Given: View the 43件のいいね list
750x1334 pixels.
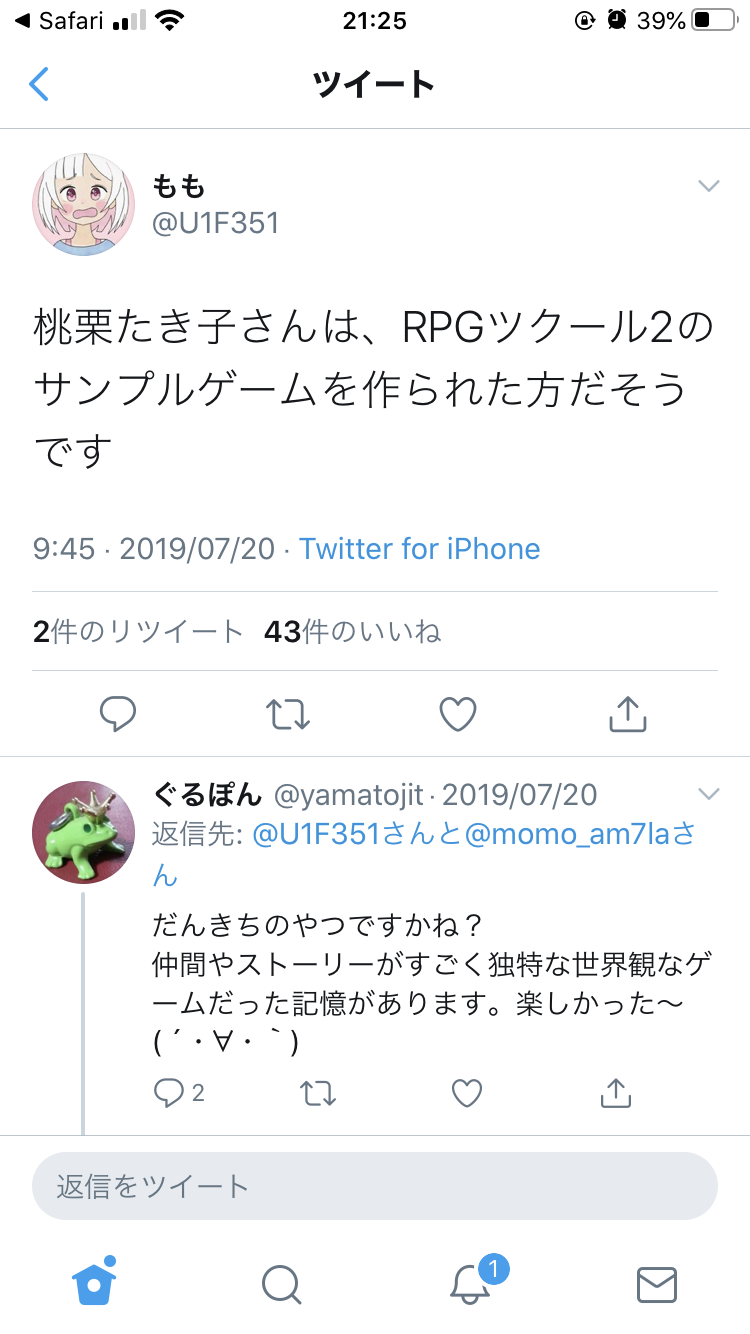Looking at the screenshot, I should click(353, 631).
